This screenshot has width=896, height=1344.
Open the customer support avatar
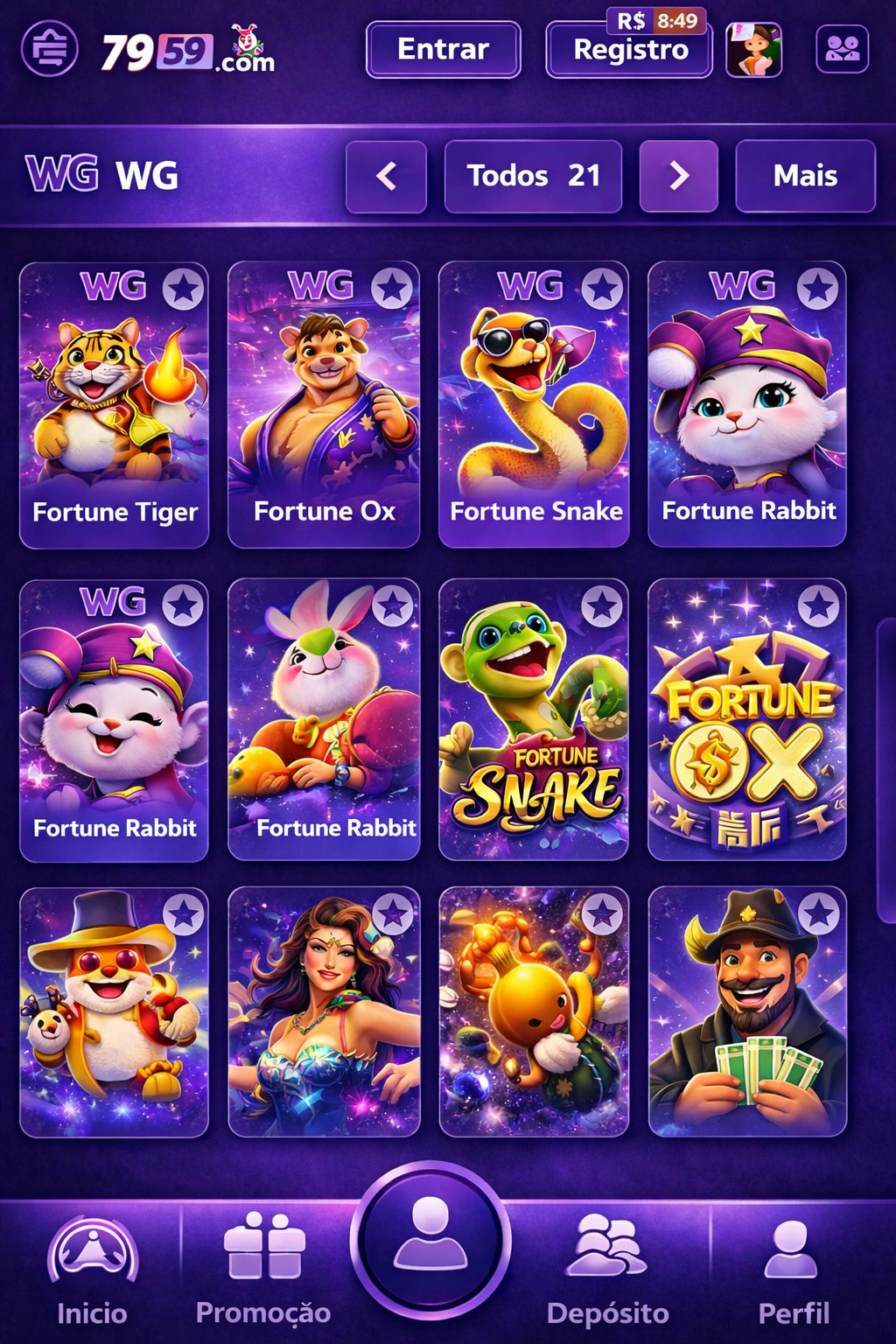point(753,50)
